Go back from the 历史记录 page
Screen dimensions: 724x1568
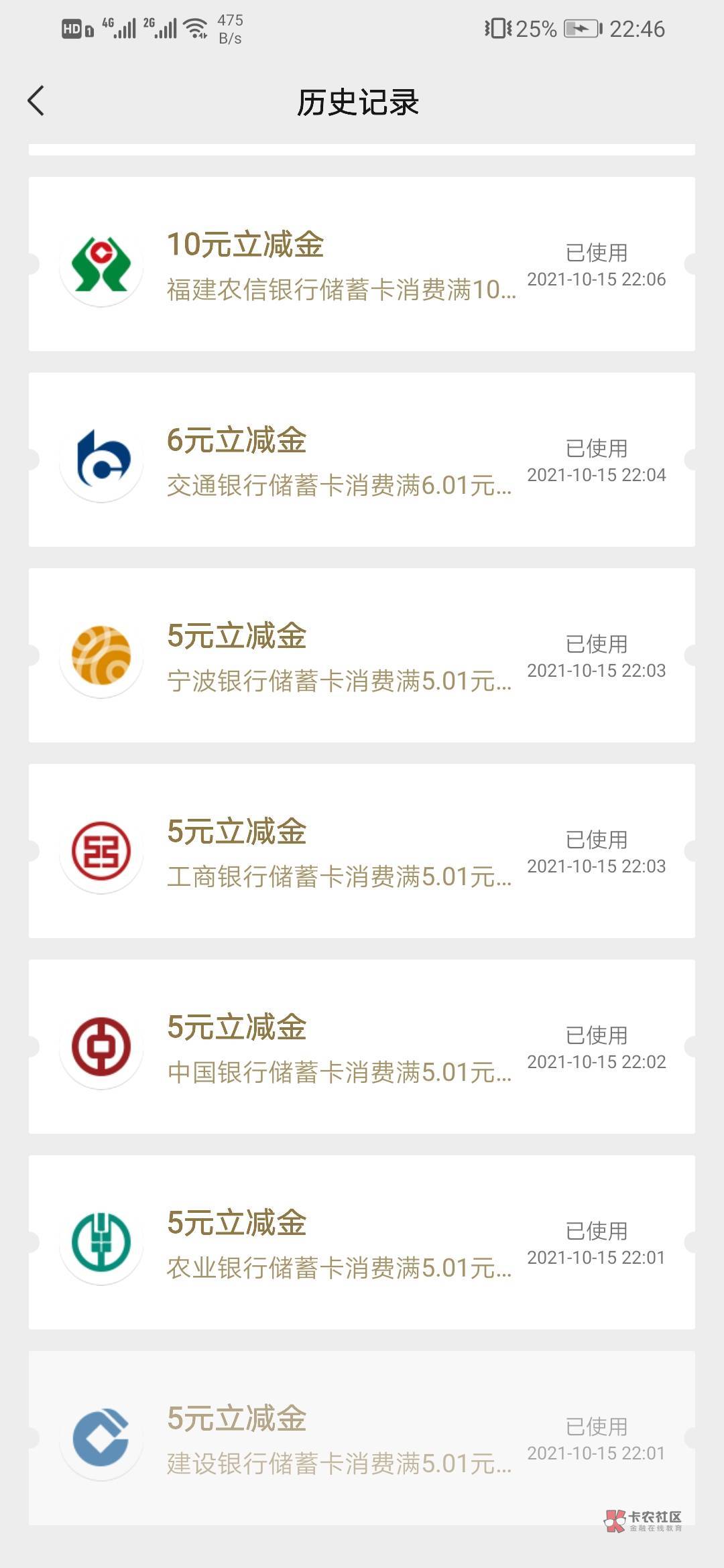[36, 101]
